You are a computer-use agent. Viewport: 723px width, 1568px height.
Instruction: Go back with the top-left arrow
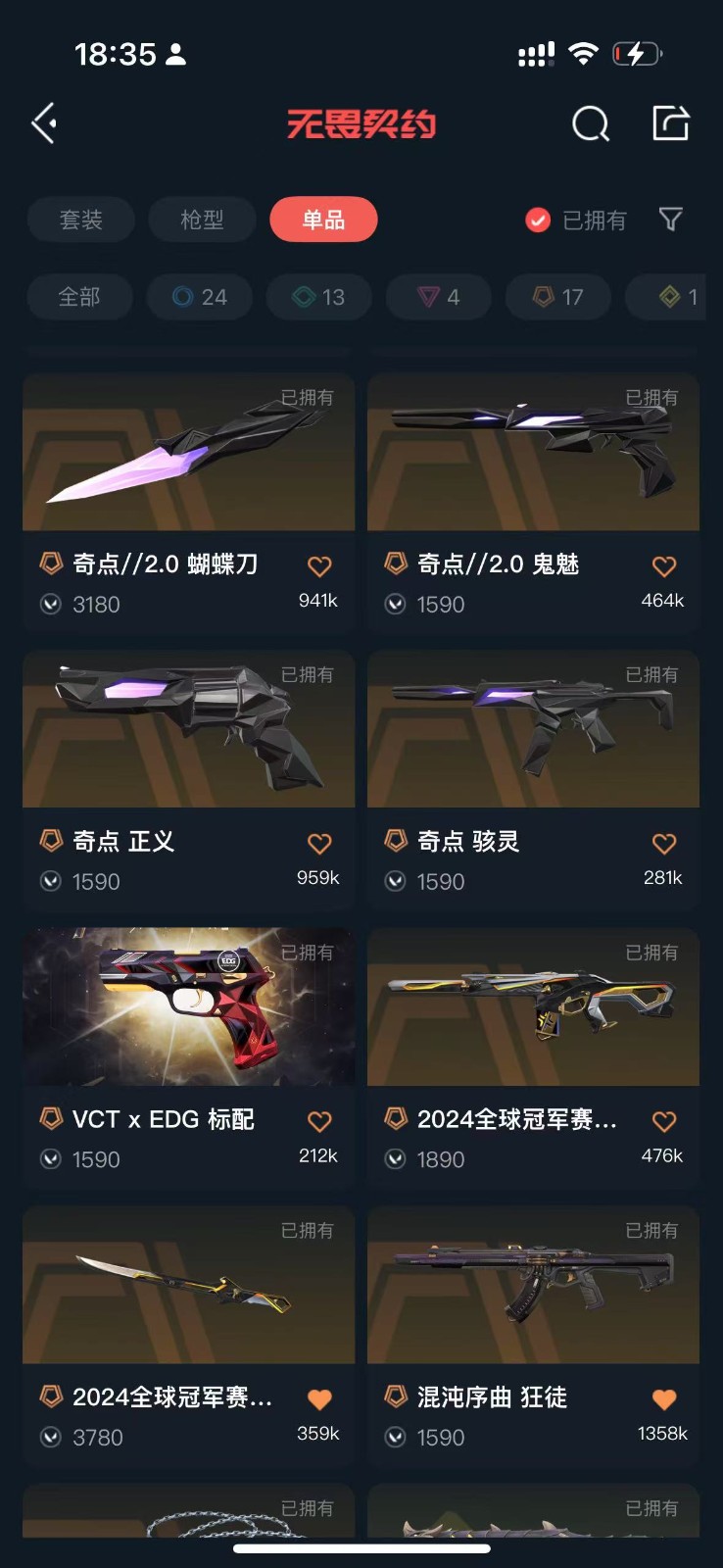point(44,123)
